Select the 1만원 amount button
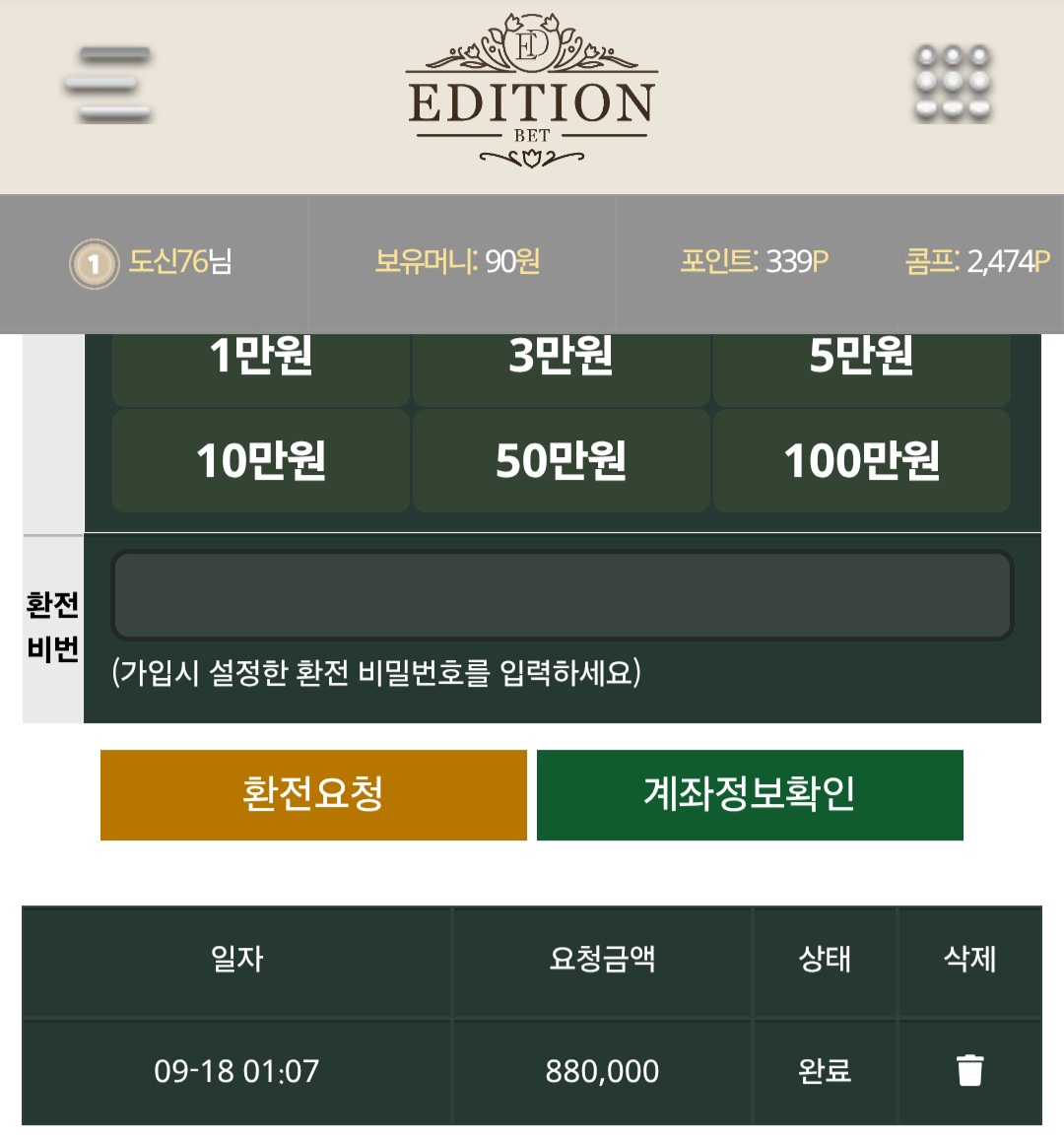This screenshot has width=1064, height=1139. (x=261, y=368)
